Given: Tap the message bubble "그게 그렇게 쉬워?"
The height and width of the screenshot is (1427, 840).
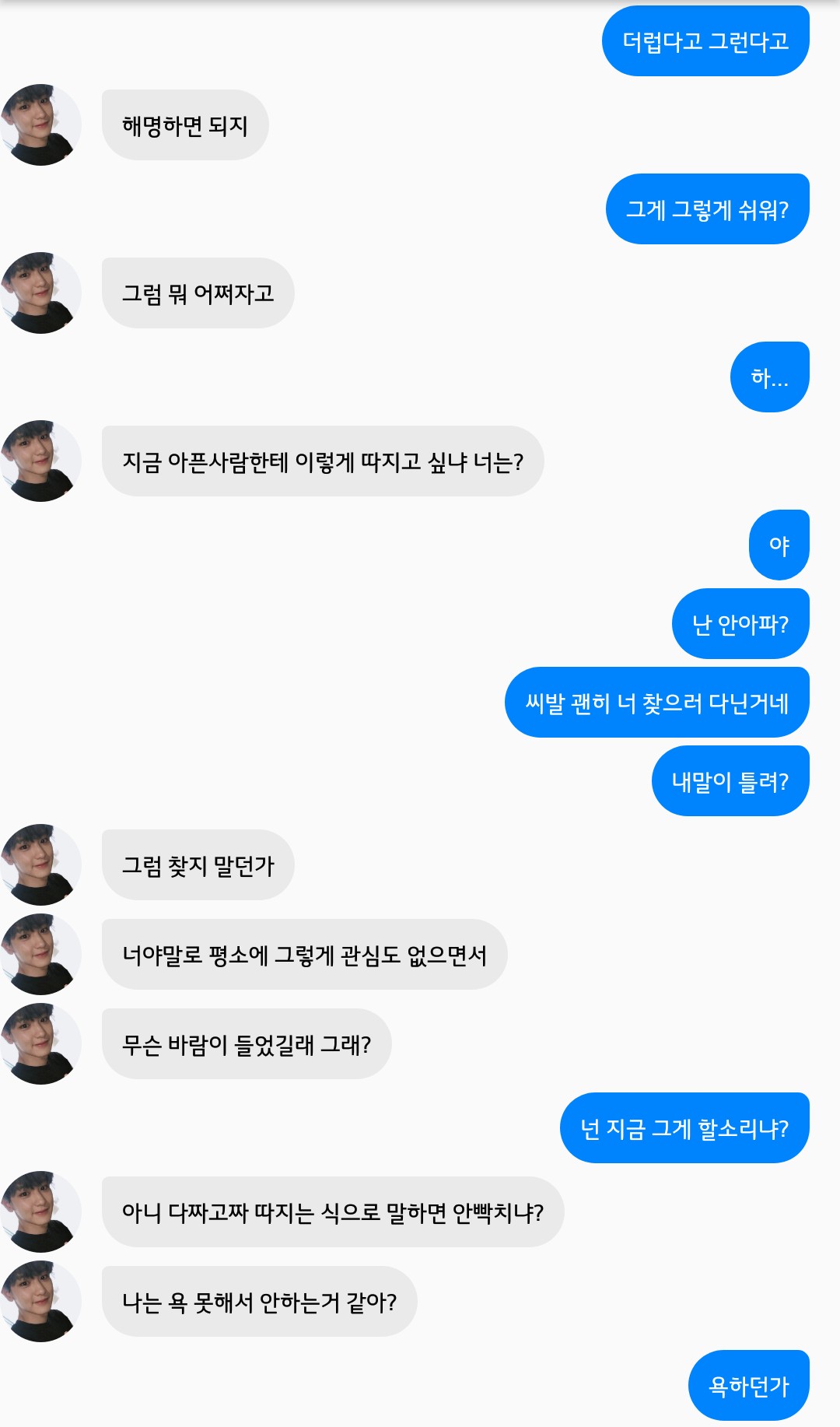Looking at the screenshot, I should [707, 209].
